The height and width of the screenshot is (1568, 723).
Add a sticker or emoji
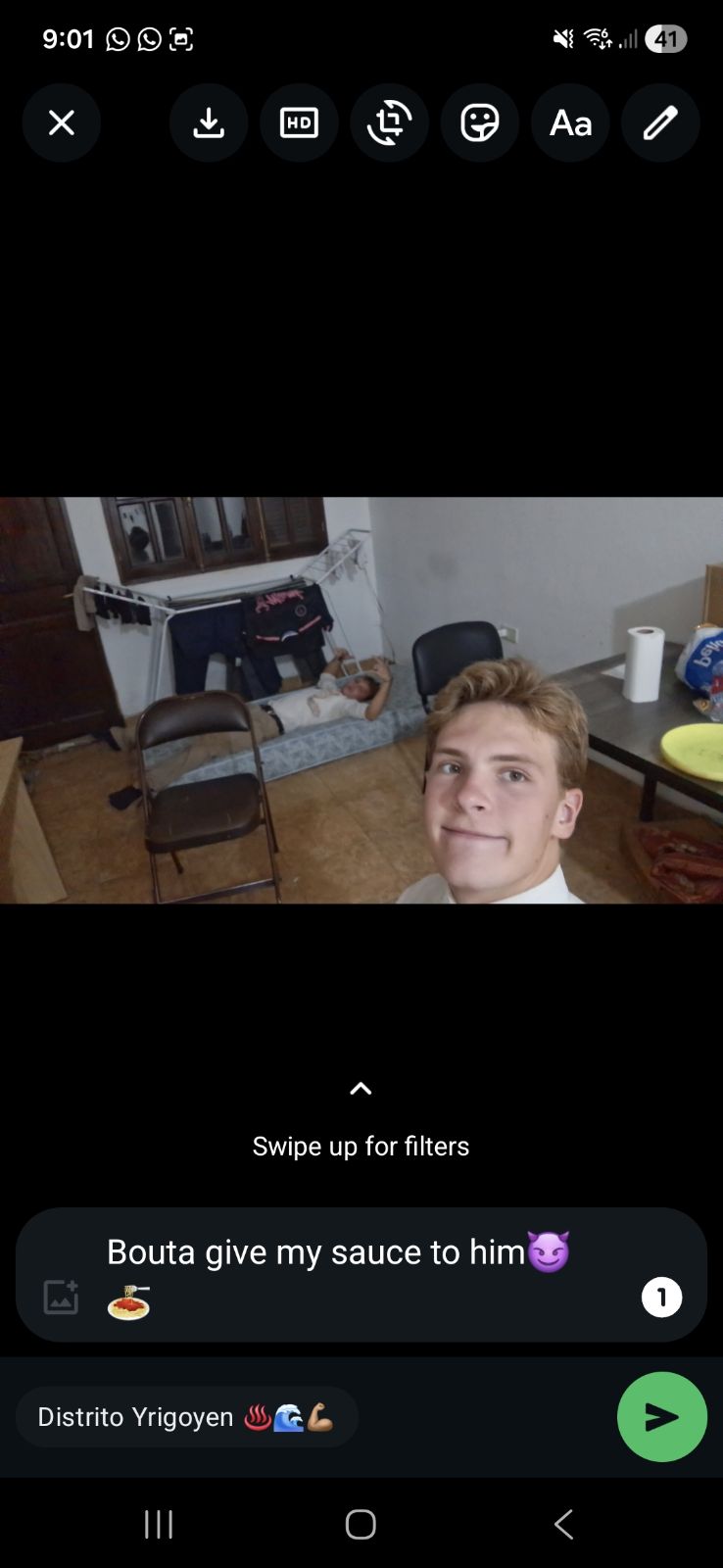point(479,122)
